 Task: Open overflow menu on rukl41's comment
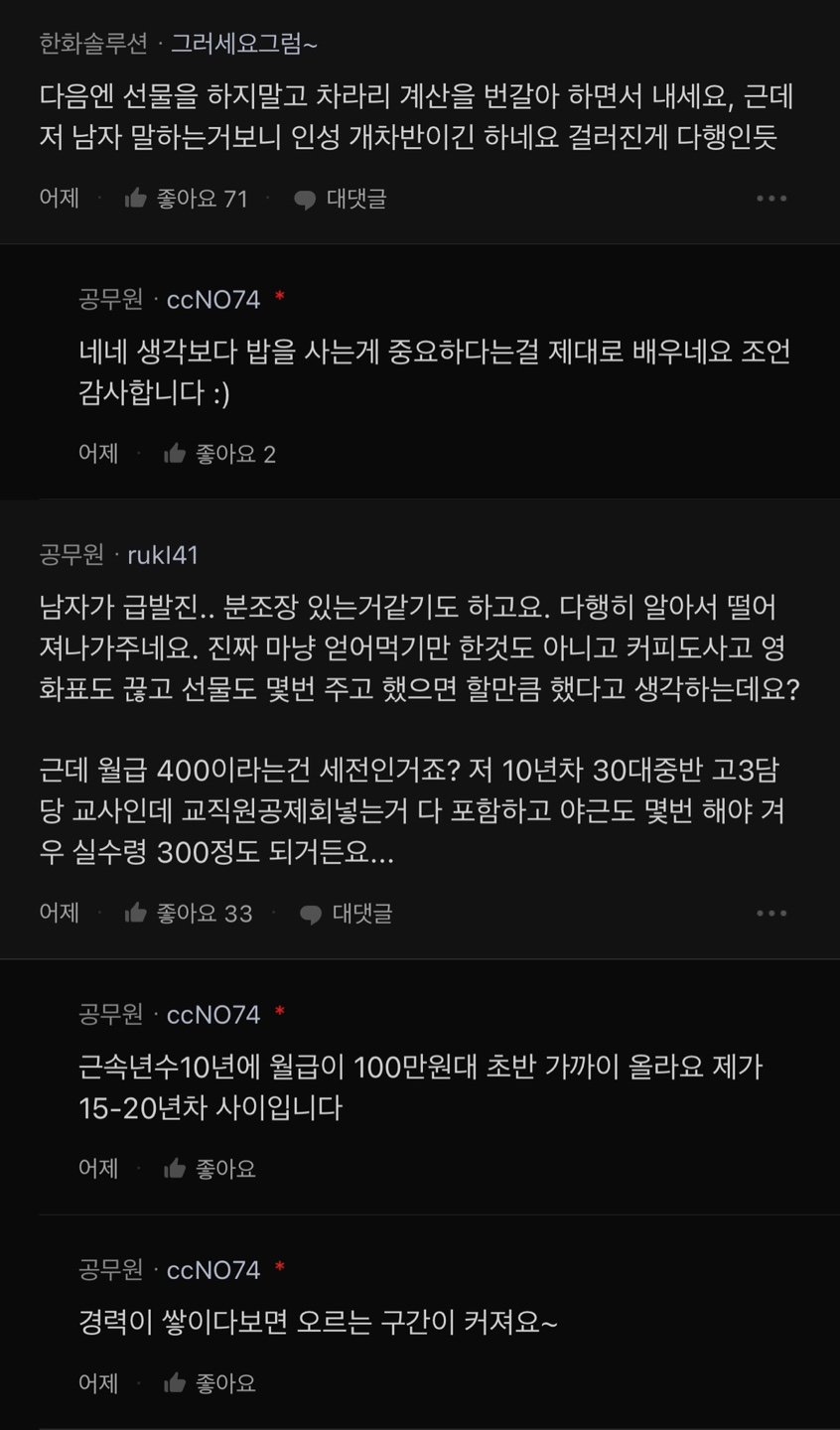tap(771, 913)
